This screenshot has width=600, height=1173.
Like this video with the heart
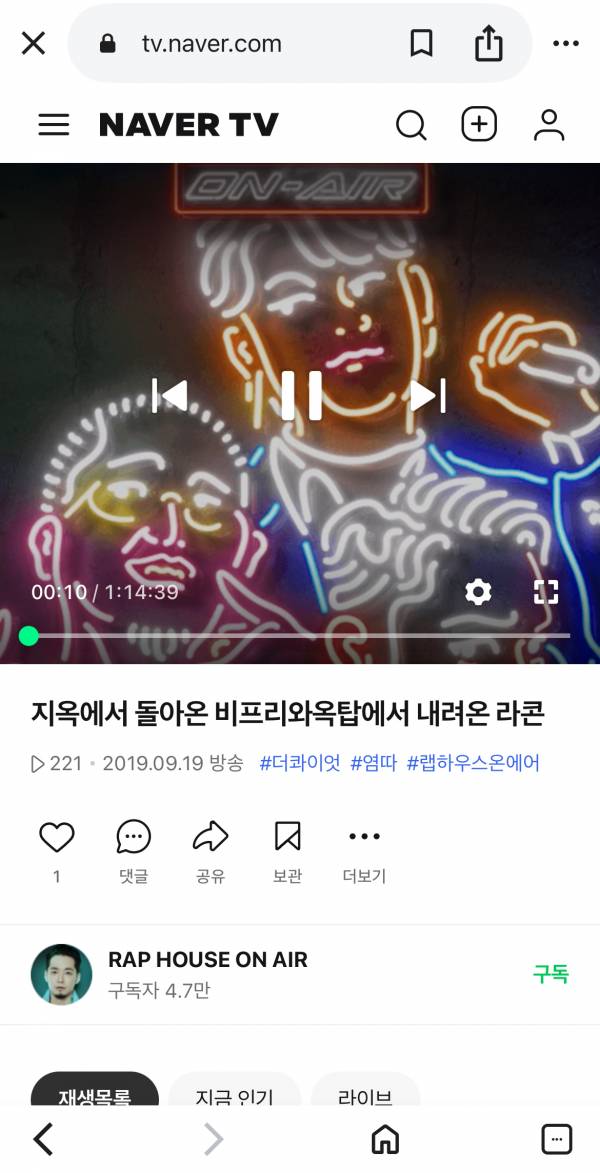57,837
